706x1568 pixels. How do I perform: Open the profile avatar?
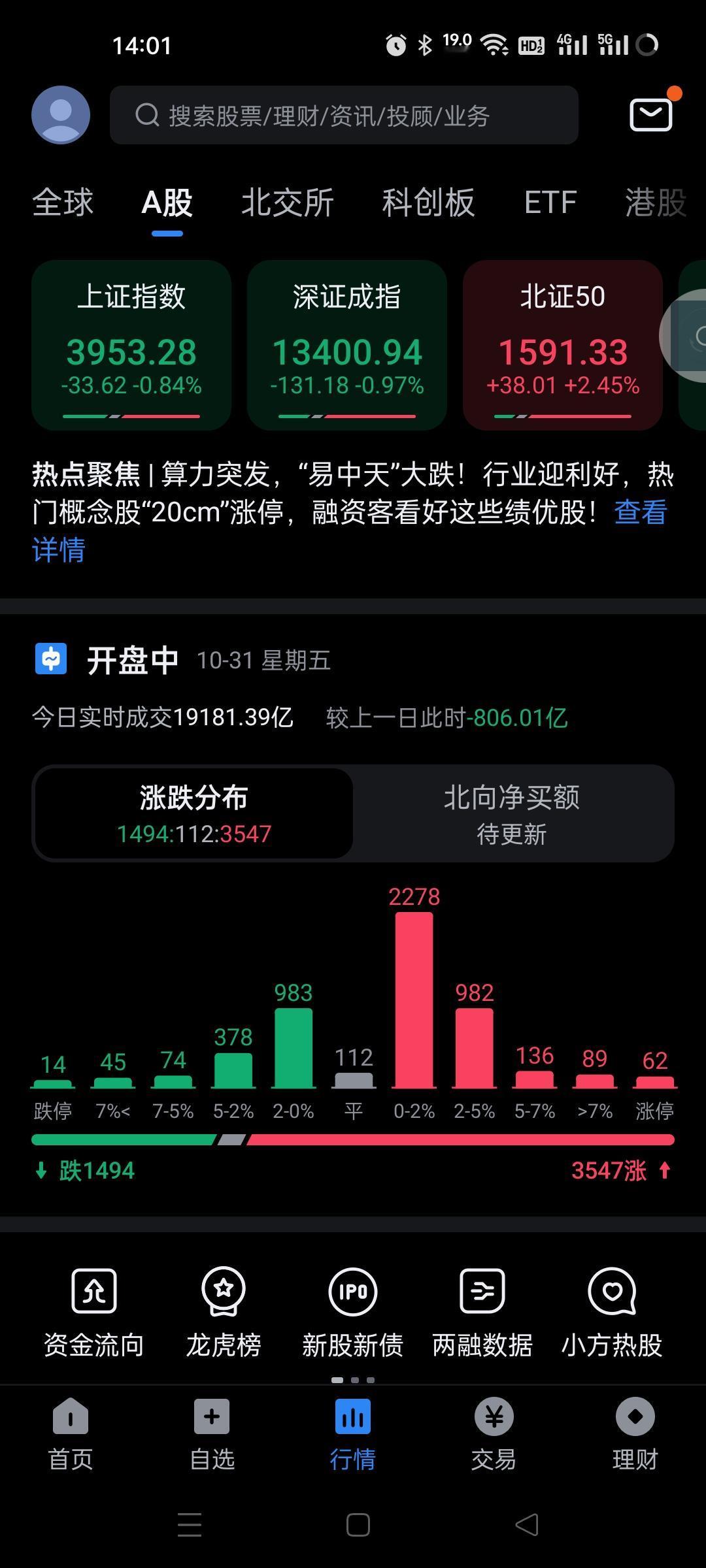(x=61, y=114)
